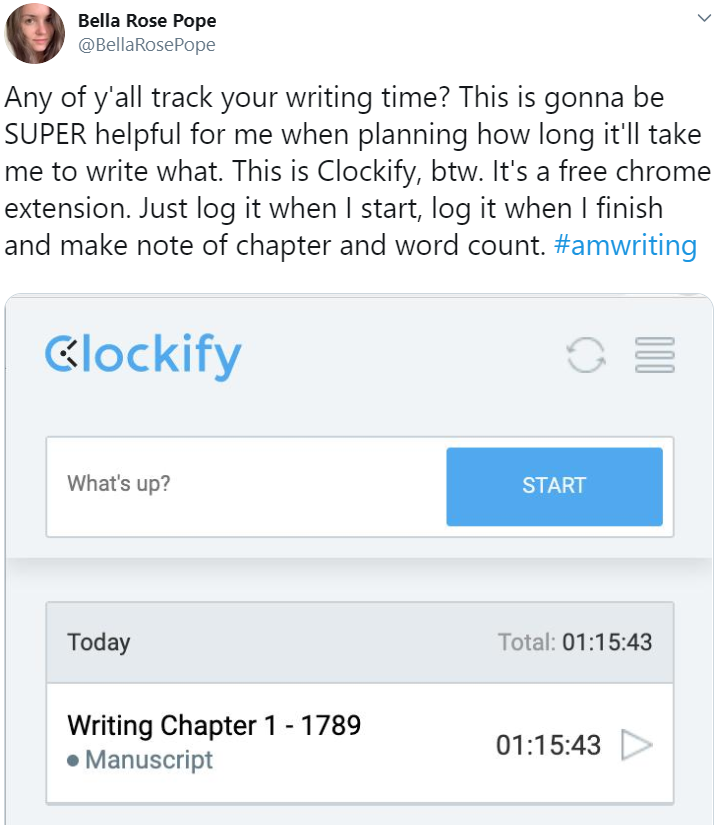Viewport: 719px width, 825px height.
Task: Open Bella Rose Pope's profile picture
Action: coord(34,33)
